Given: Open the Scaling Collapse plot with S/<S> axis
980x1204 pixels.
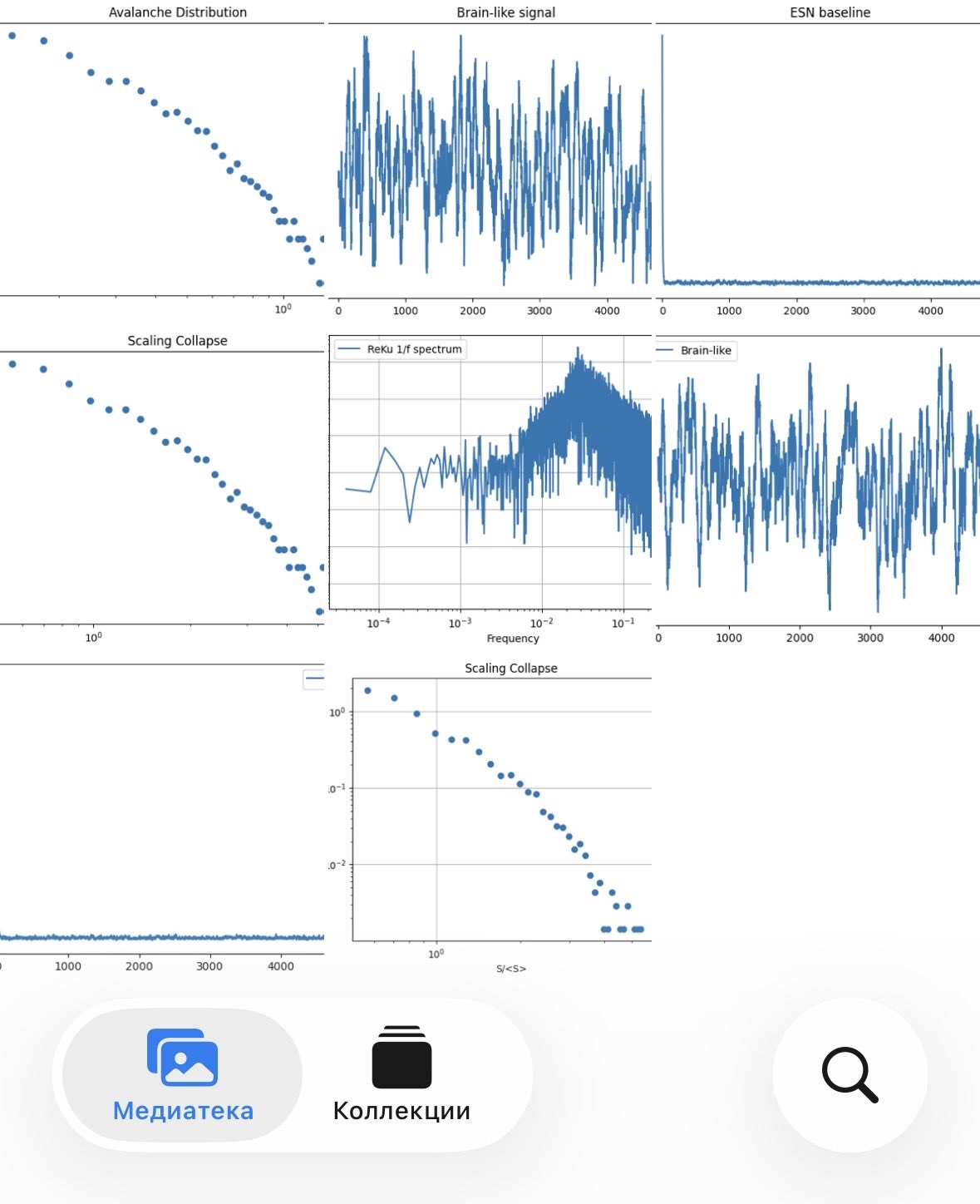Looking at the screenshot, I should tap(490, 818).
